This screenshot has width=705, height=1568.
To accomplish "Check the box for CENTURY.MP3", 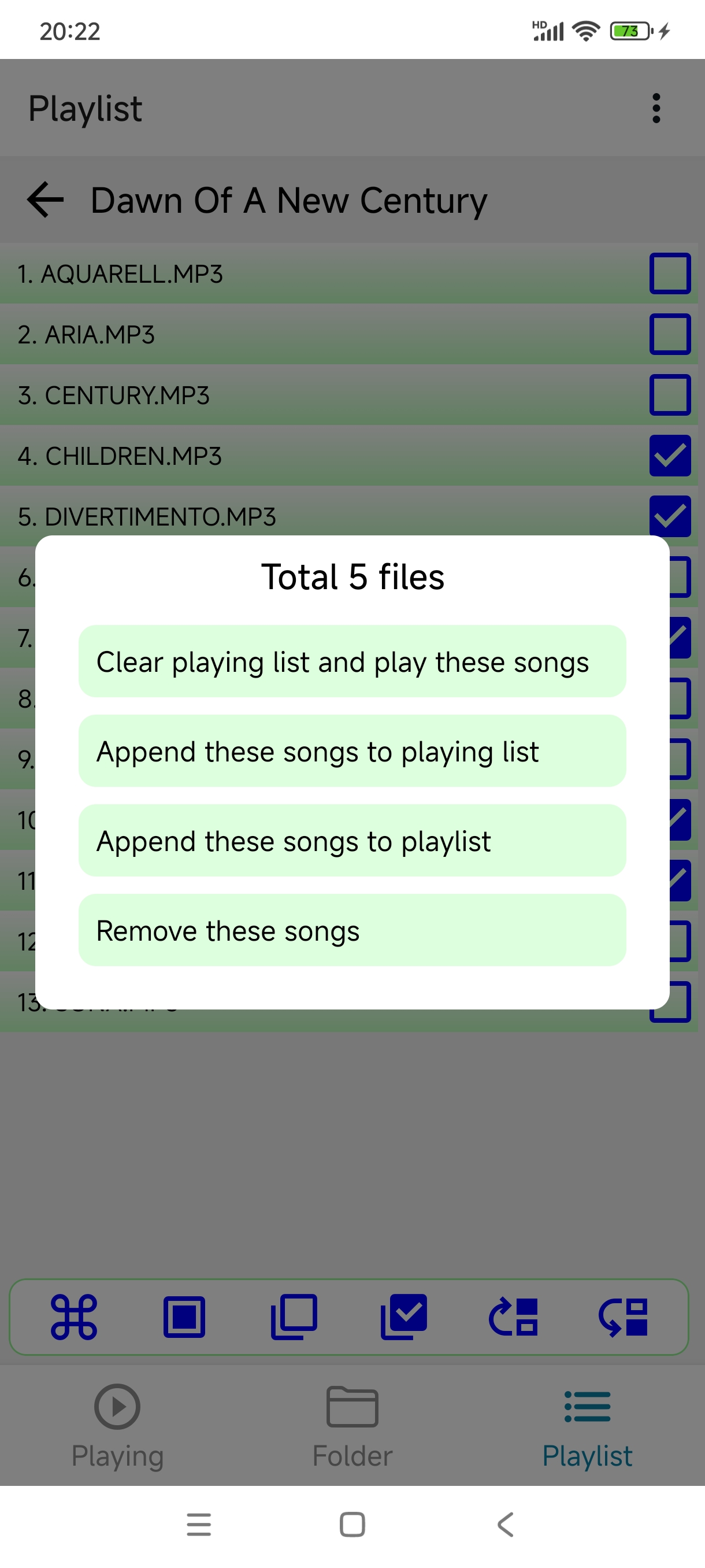I will click(669, 395).
